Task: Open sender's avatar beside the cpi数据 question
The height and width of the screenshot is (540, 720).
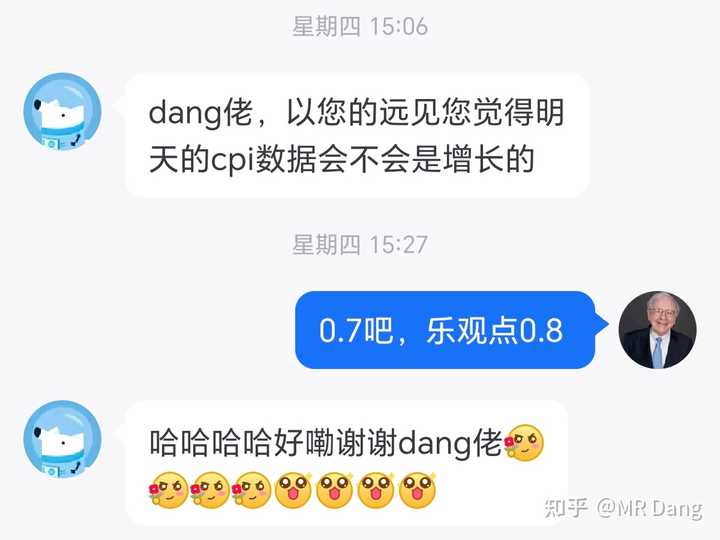Action: (62, 112)
